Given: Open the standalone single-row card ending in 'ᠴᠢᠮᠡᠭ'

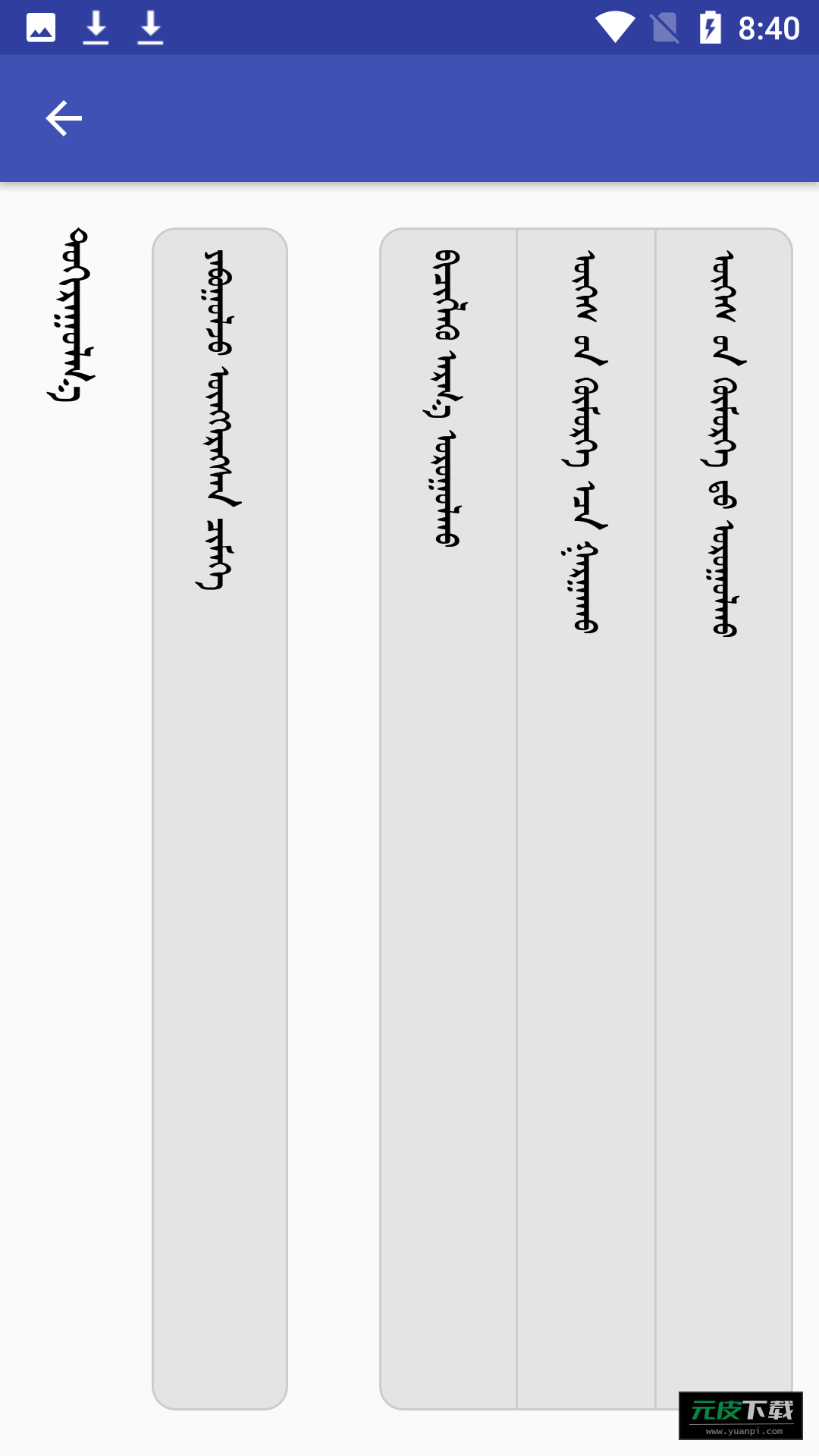Looking at the screenshot, I should [x=220, y=819].
